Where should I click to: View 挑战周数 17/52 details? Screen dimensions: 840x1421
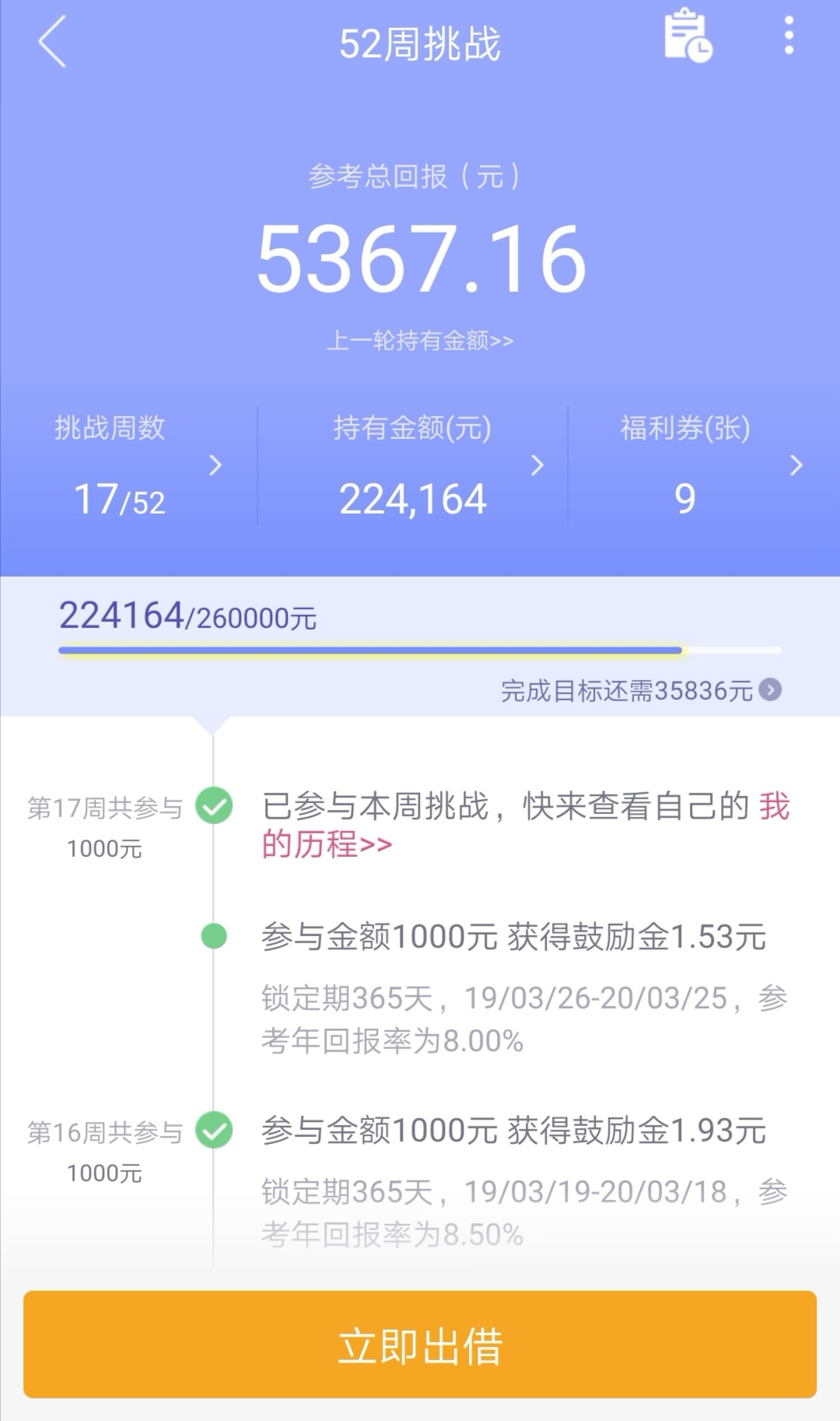tap(129, 465)
